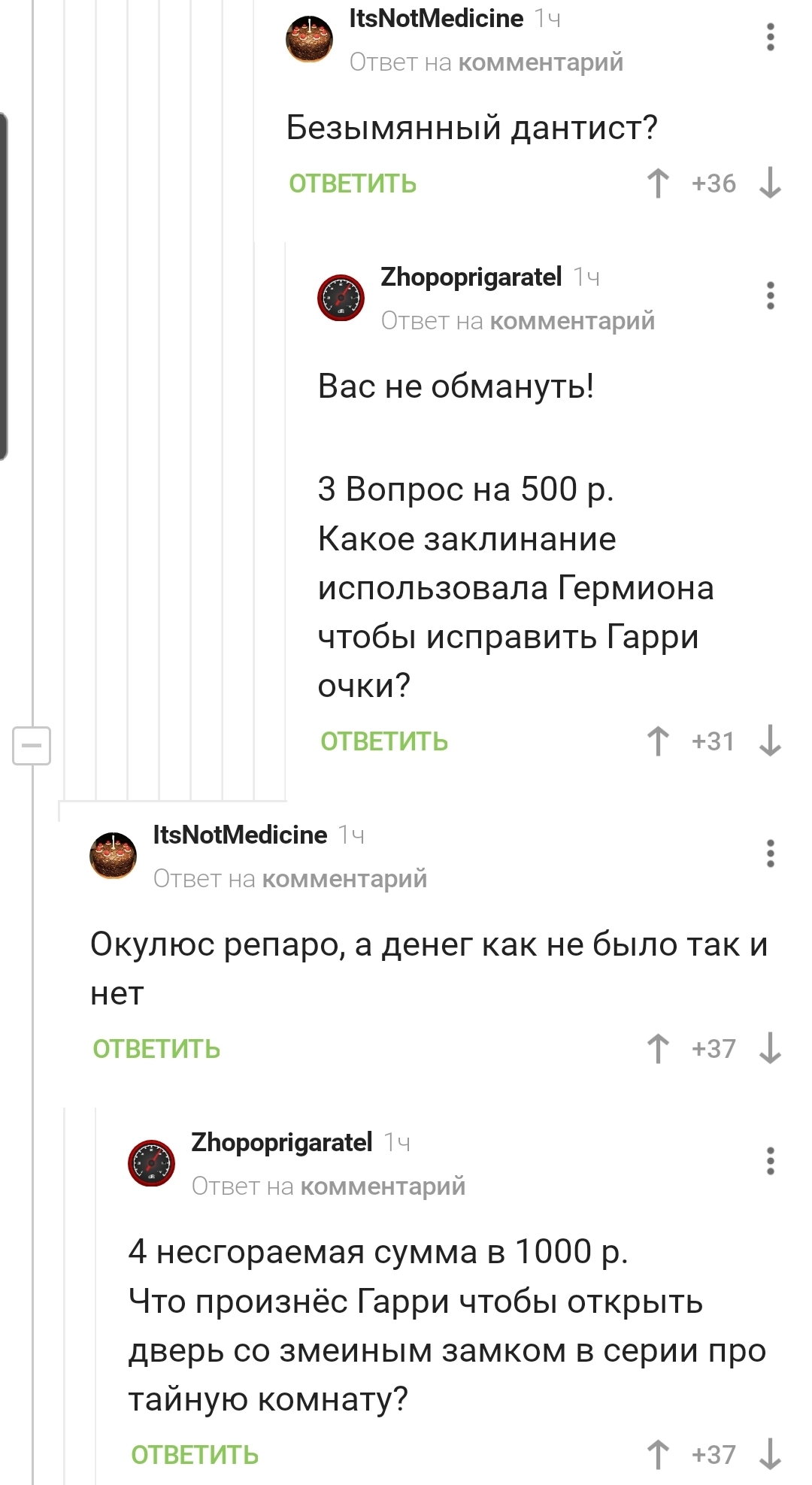Open the overflow menu on the 'Окулюс репаро' comment
Image resolution: width=812 pixels, height=1485 pixels.
coord(770,853)
